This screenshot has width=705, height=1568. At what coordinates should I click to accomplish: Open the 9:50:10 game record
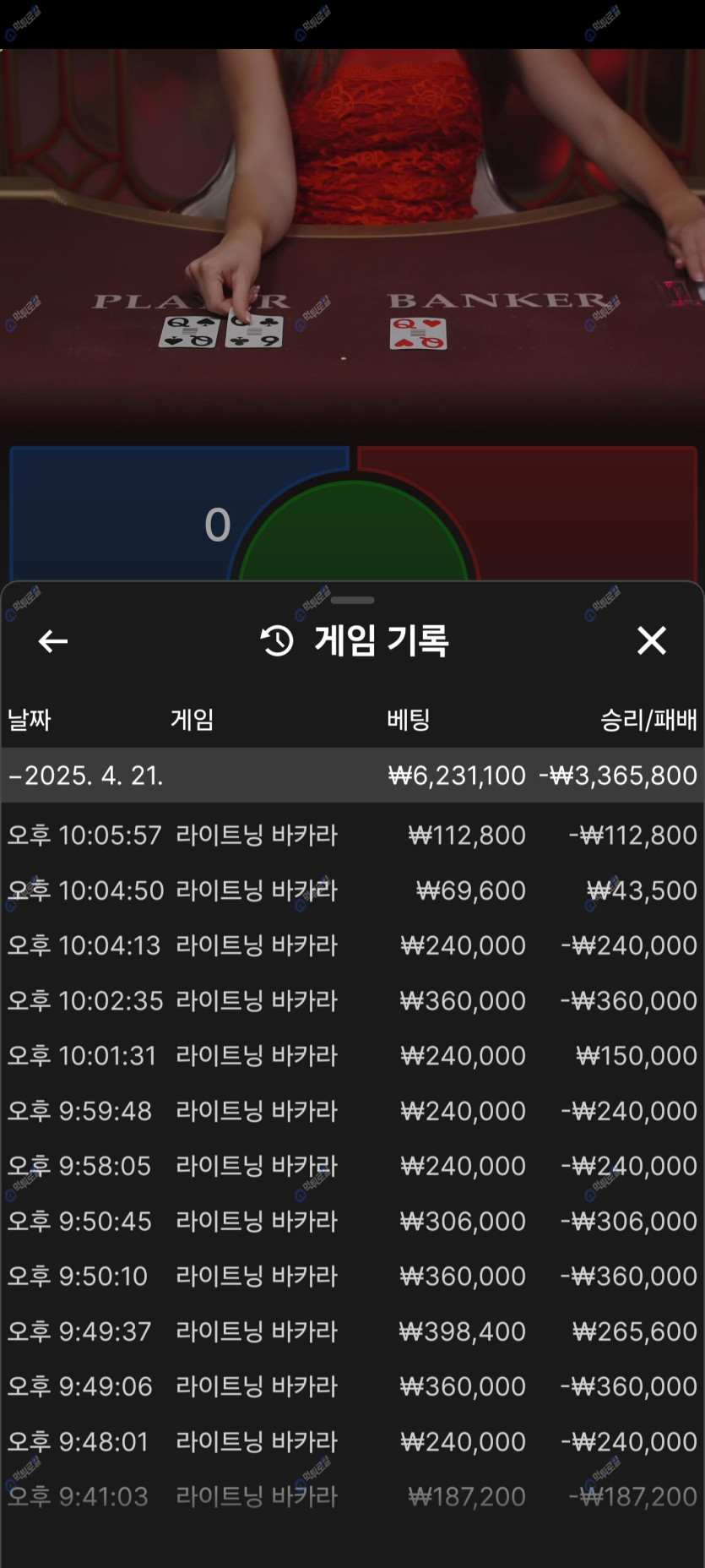[352, 1276]
